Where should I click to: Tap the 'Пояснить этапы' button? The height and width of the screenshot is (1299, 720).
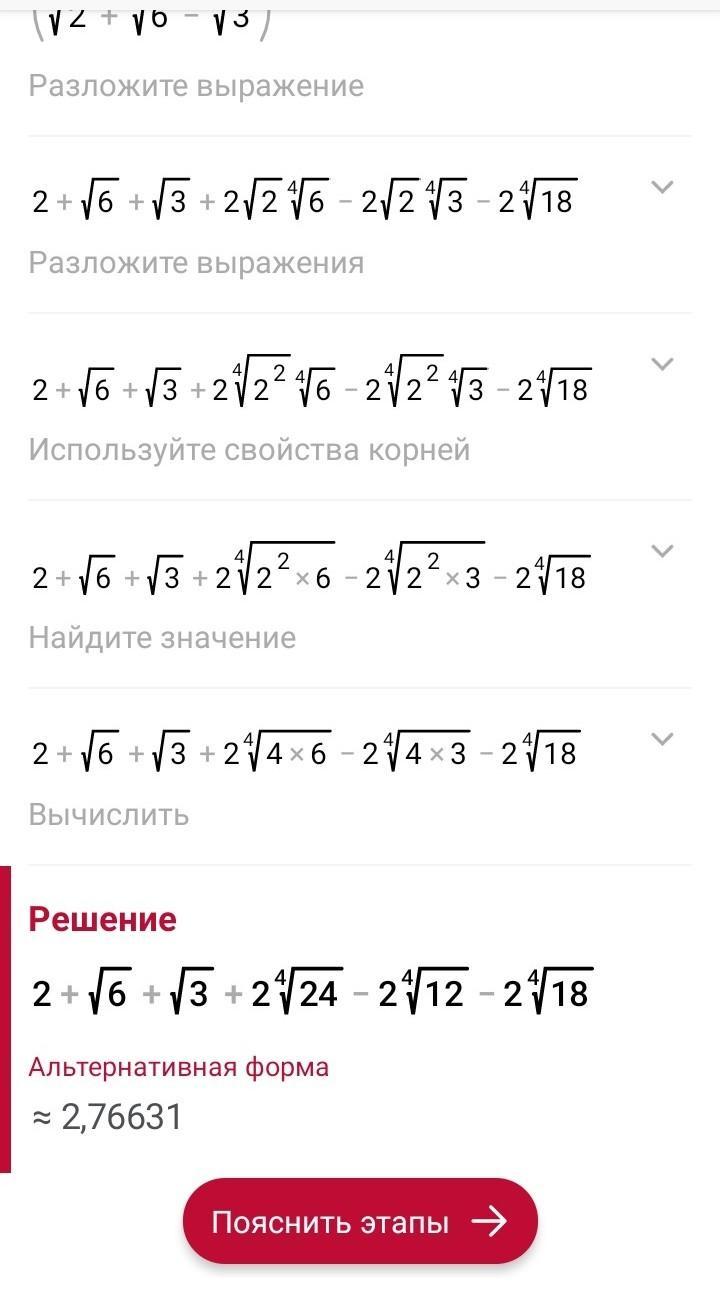360,1222
